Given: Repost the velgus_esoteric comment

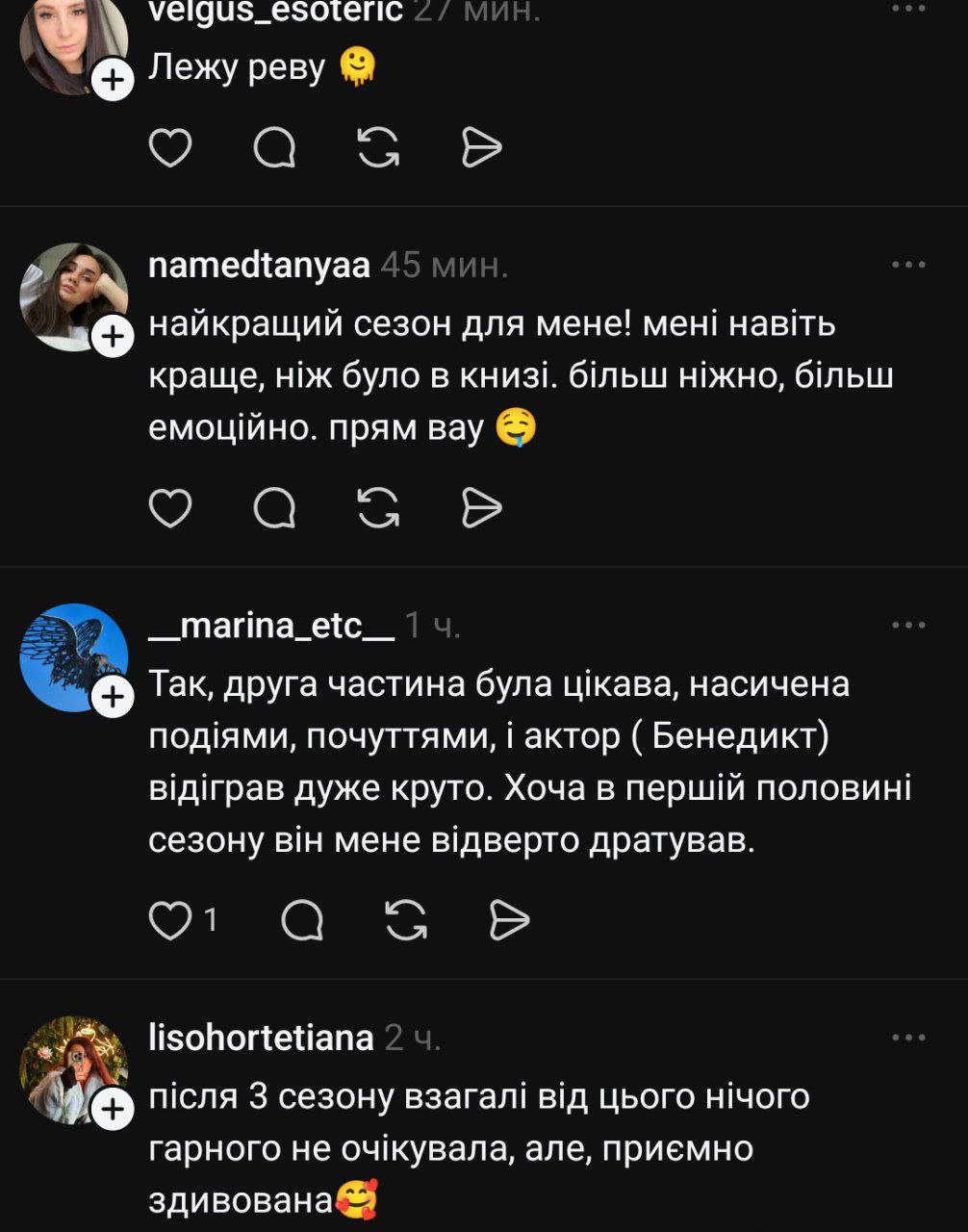Looking at the screenshot, I should pos(378,148).
